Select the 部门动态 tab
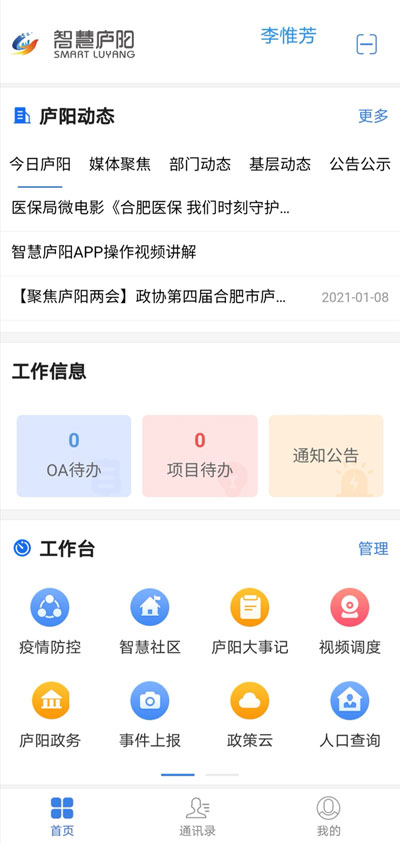The height and width of the screenshot is (844, 400). [200, 164]
